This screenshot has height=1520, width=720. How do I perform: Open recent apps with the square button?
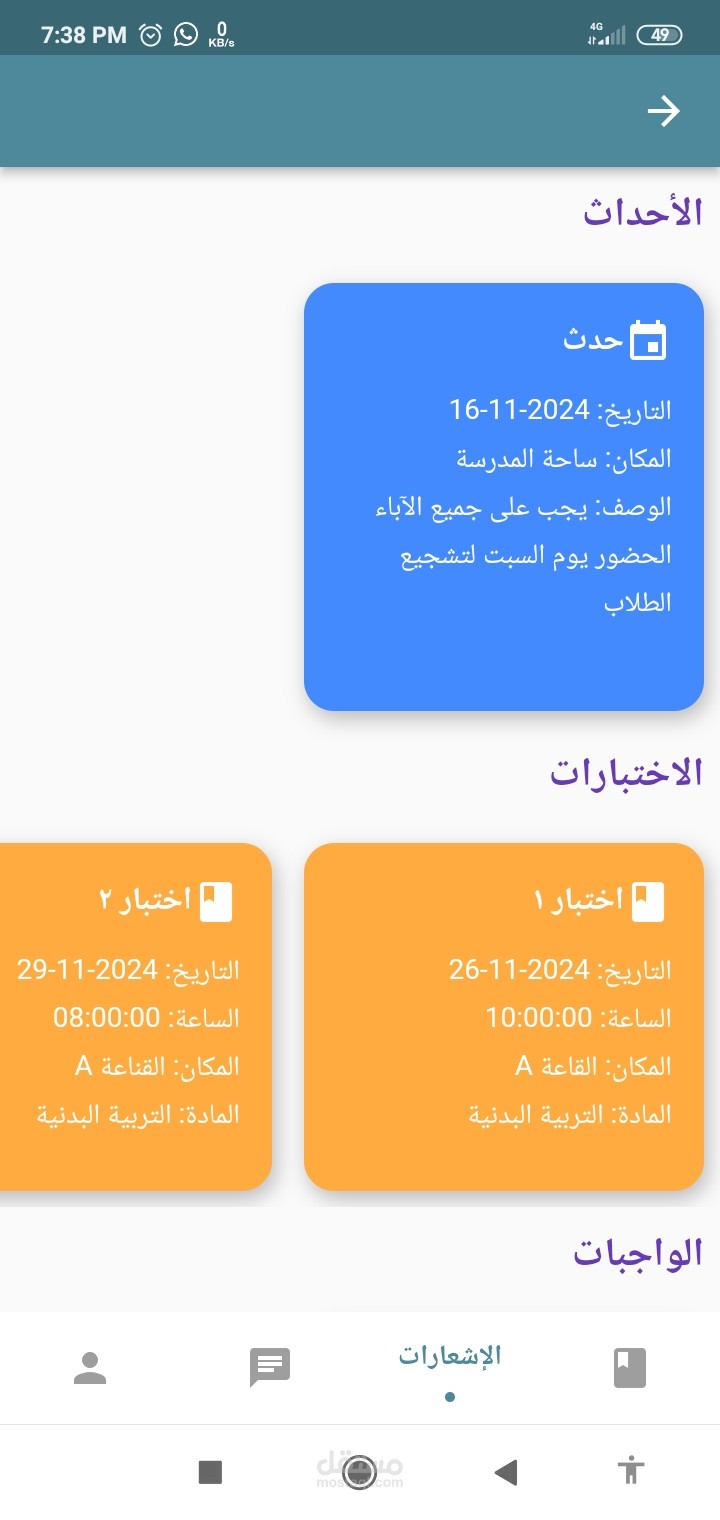[210, 1472]
